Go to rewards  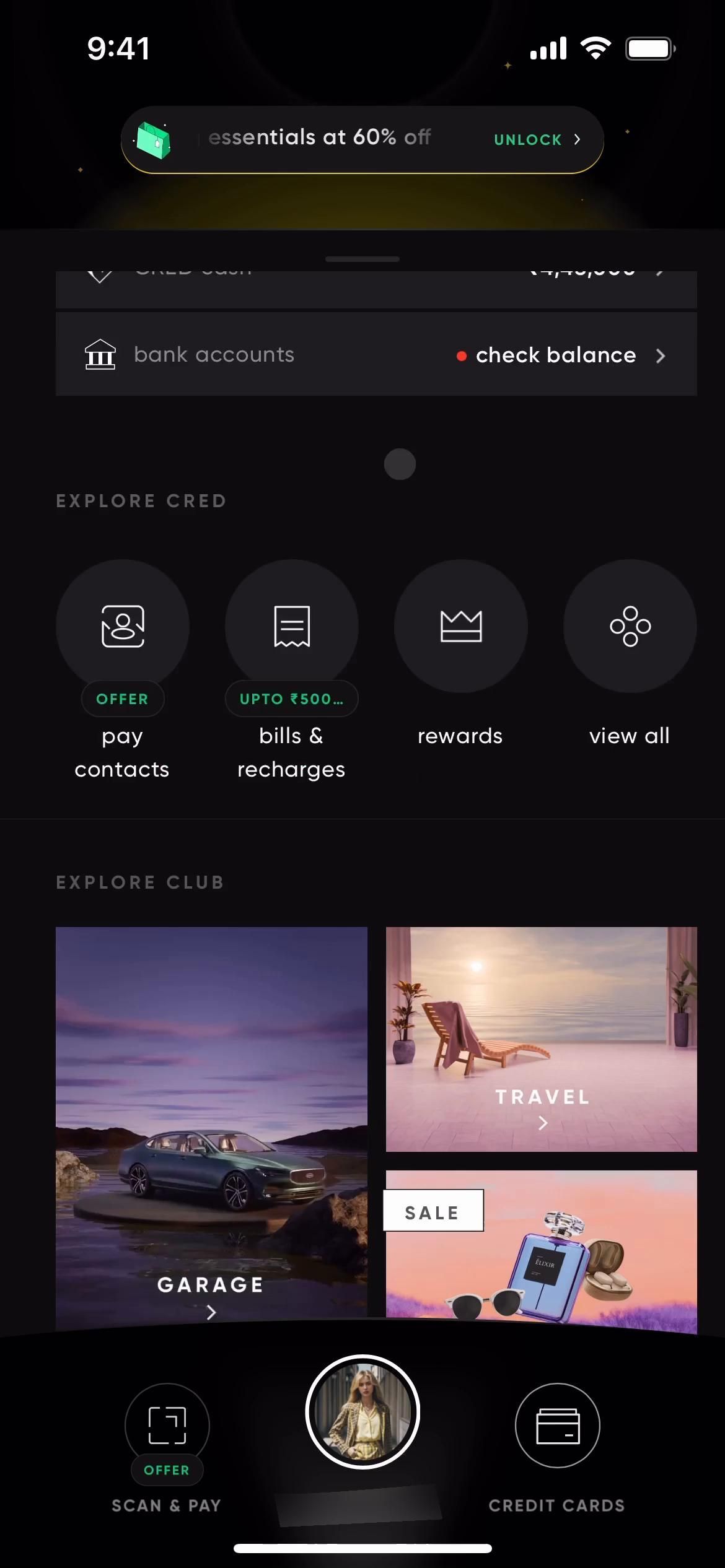click(460, 627)
